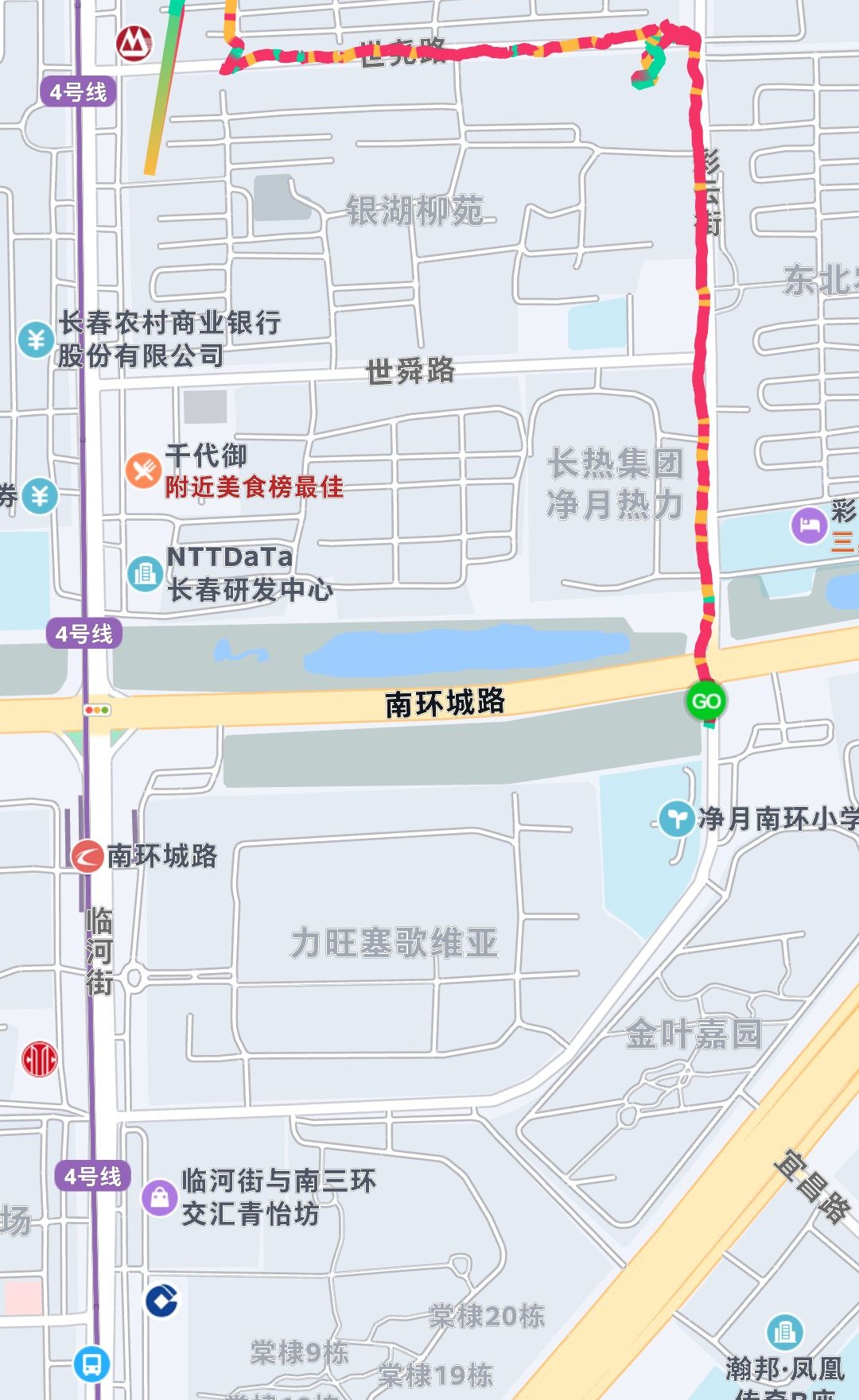This screenshot has height=1400, width=859.
Task: Open 瀚邦·凤凰 building marker
Action: pyautogui.click(x=785, y=1331)
